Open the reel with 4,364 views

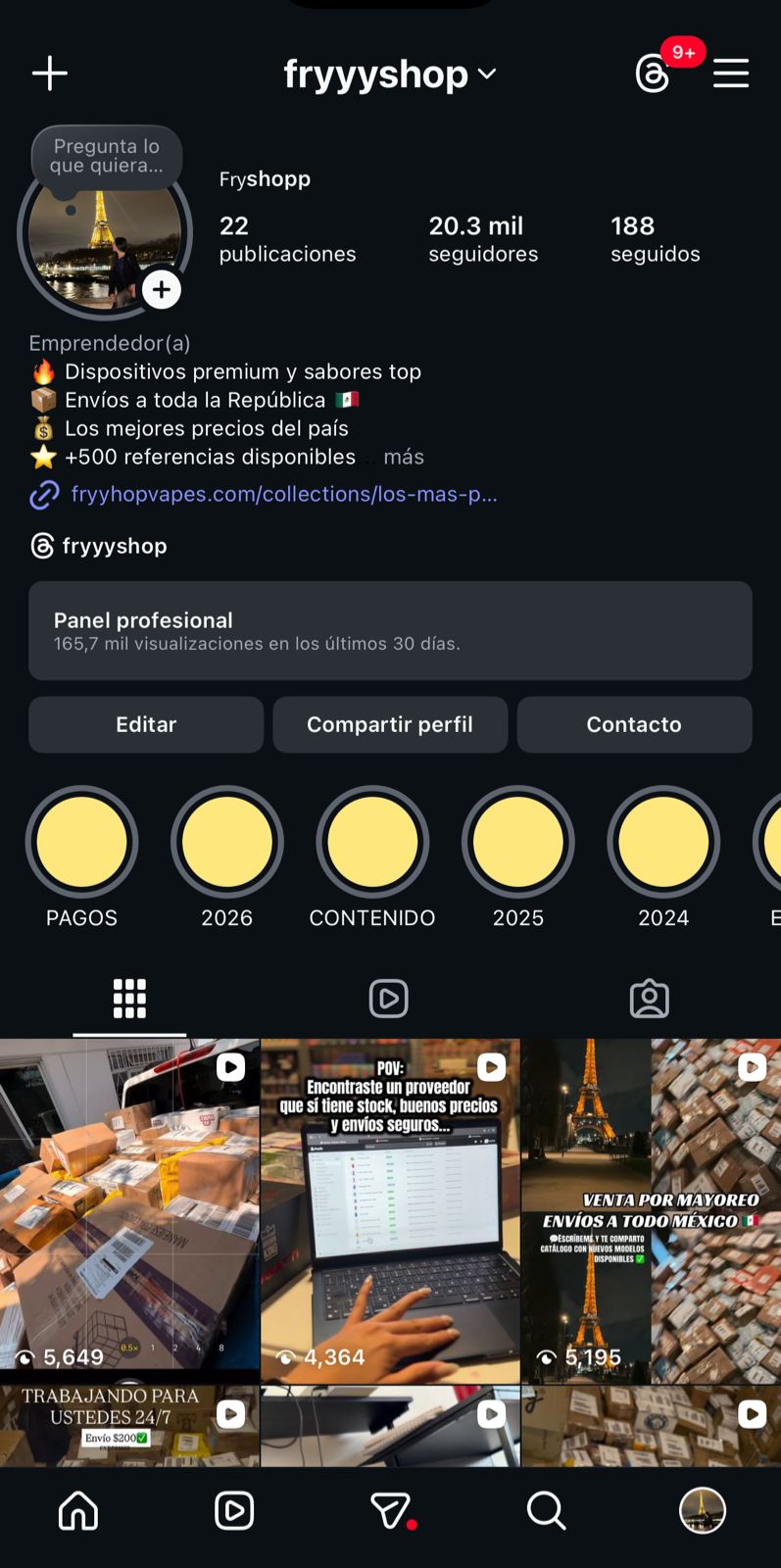[390, 1210]
